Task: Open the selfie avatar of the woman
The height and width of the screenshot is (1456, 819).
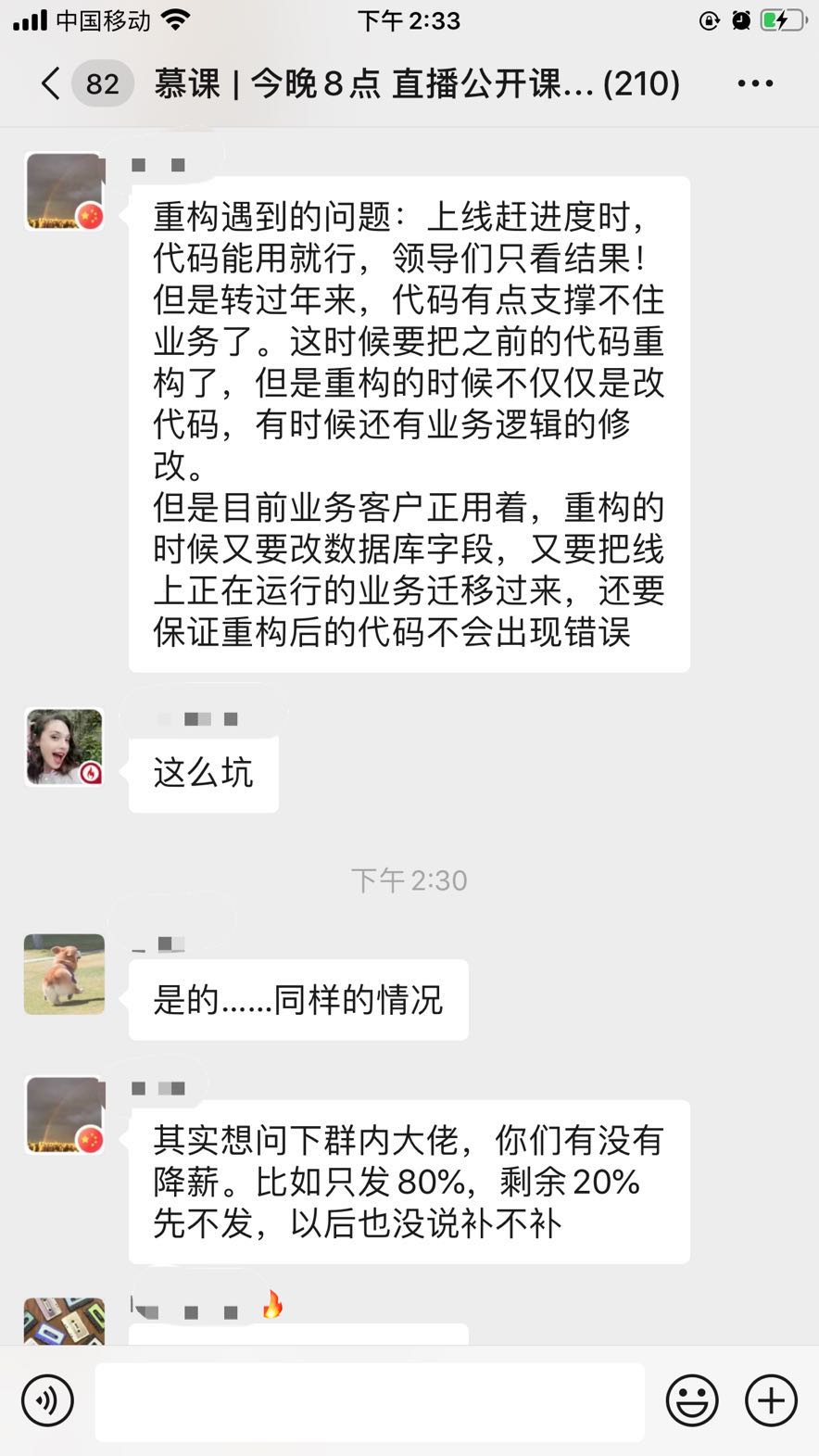Action: 63,747
